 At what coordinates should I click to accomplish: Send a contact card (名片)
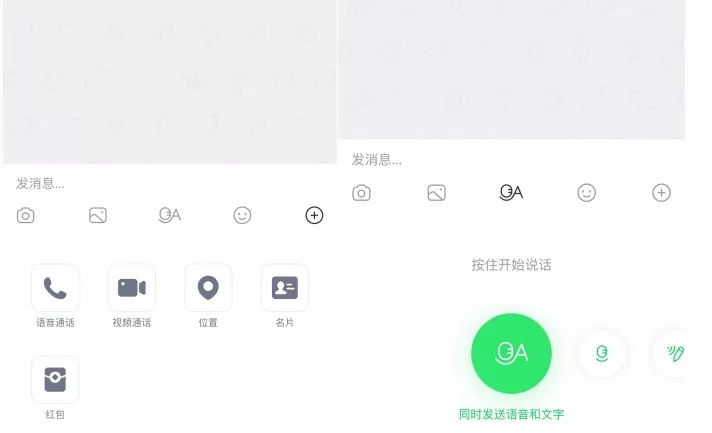[x=285, y=288]
